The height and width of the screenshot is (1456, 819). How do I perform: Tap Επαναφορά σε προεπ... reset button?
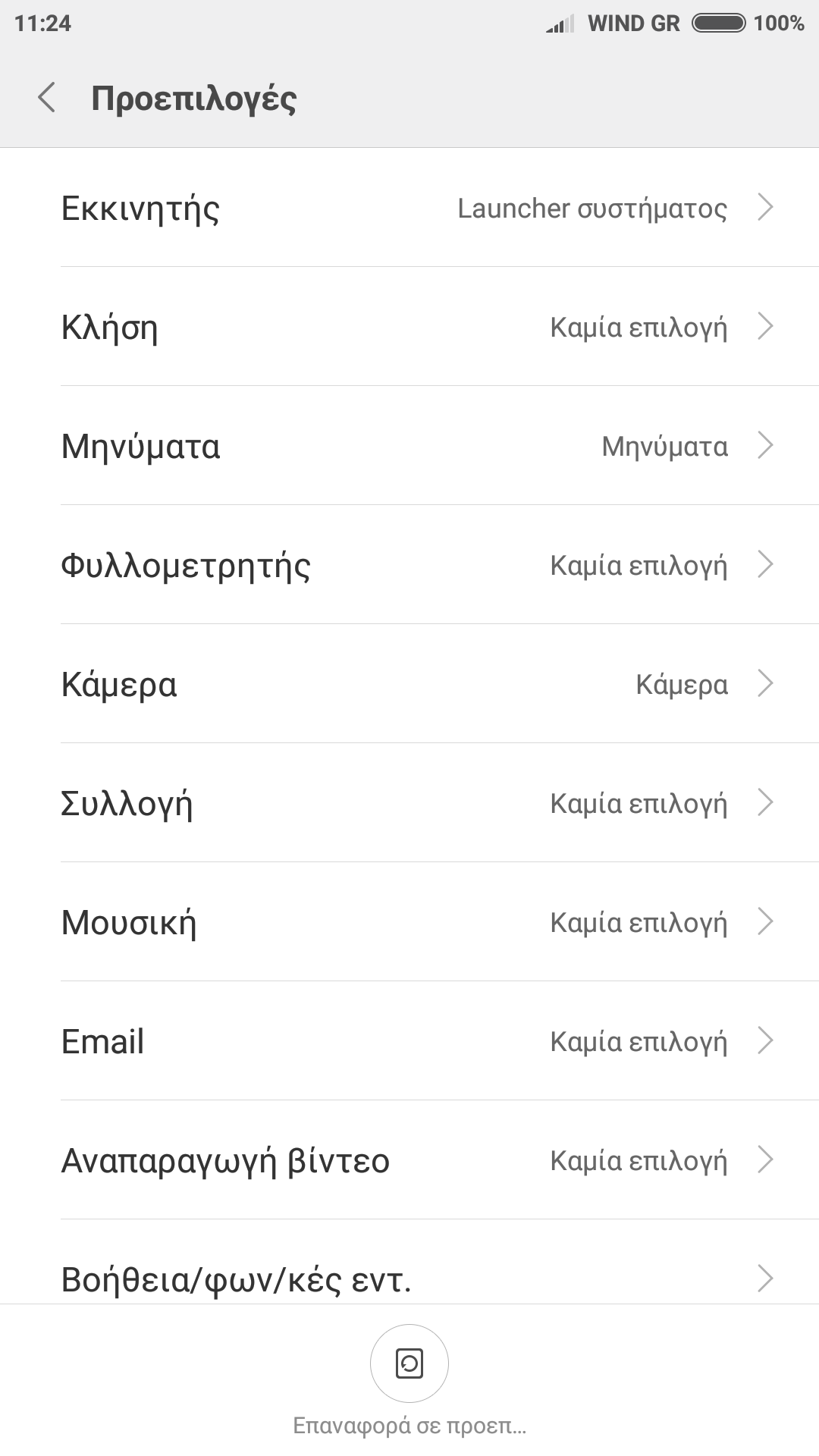(x=409, y=1364)
